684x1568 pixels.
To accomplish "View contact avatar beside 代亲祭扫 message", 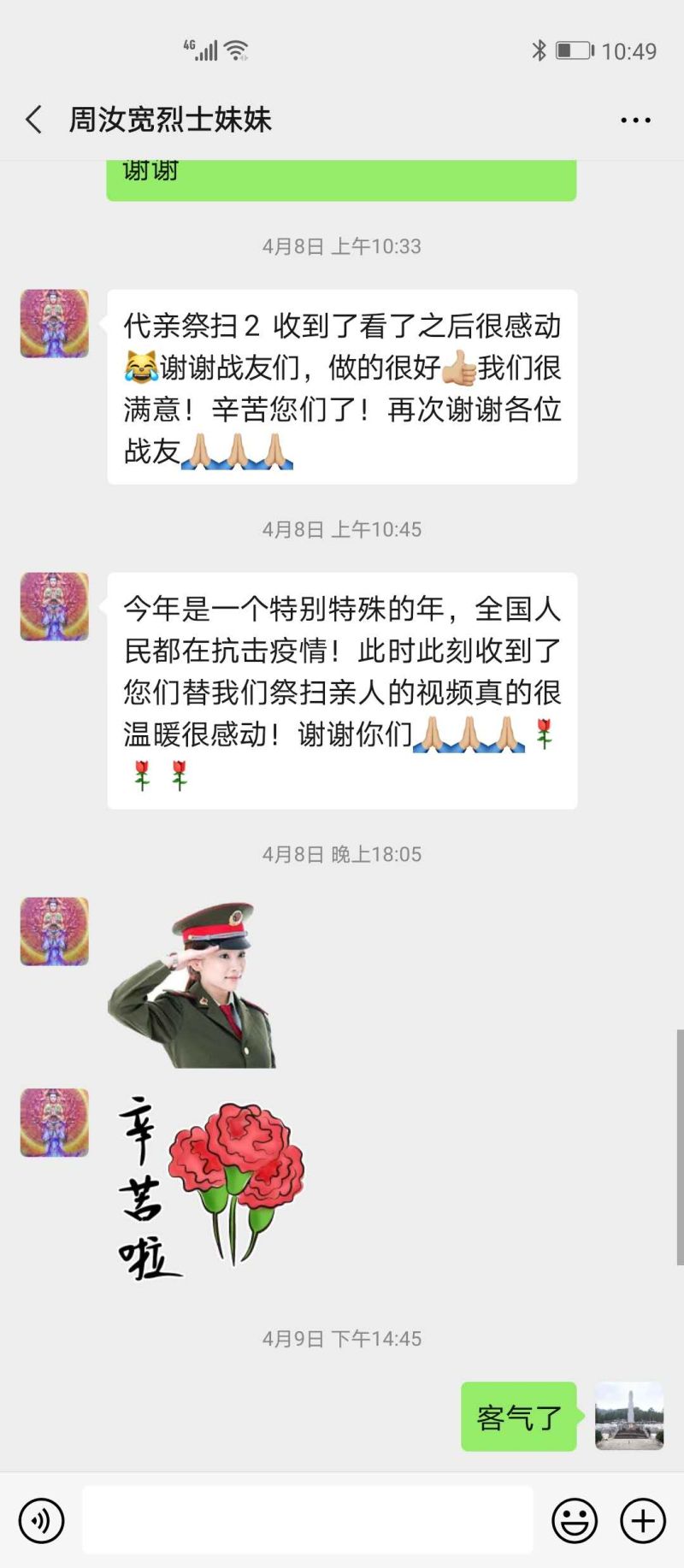I will pos(55,323).
